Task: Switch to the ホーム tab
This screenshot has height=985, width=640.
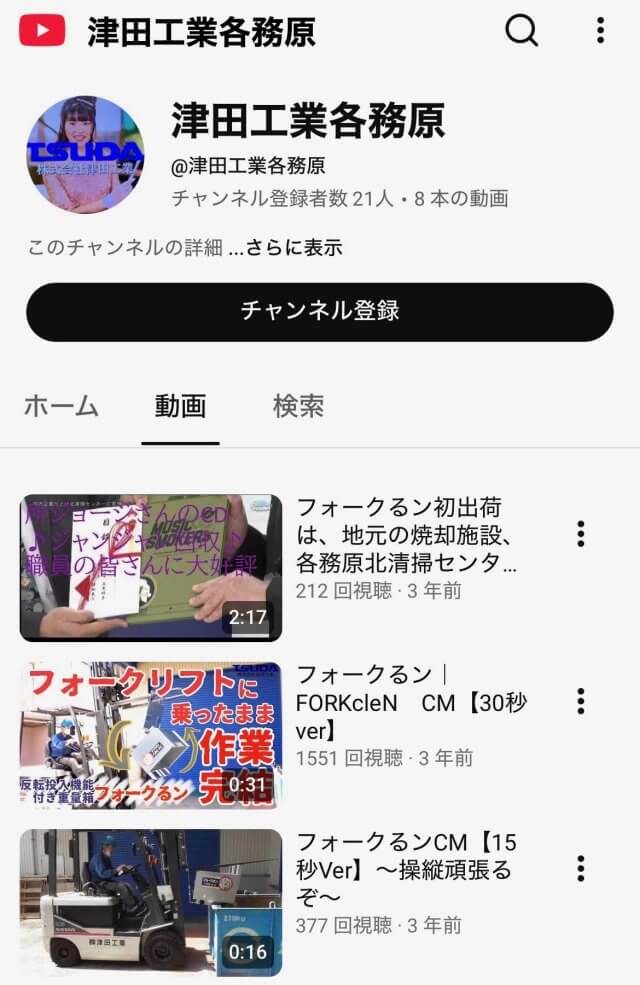Action: click(x=61, y=406)
